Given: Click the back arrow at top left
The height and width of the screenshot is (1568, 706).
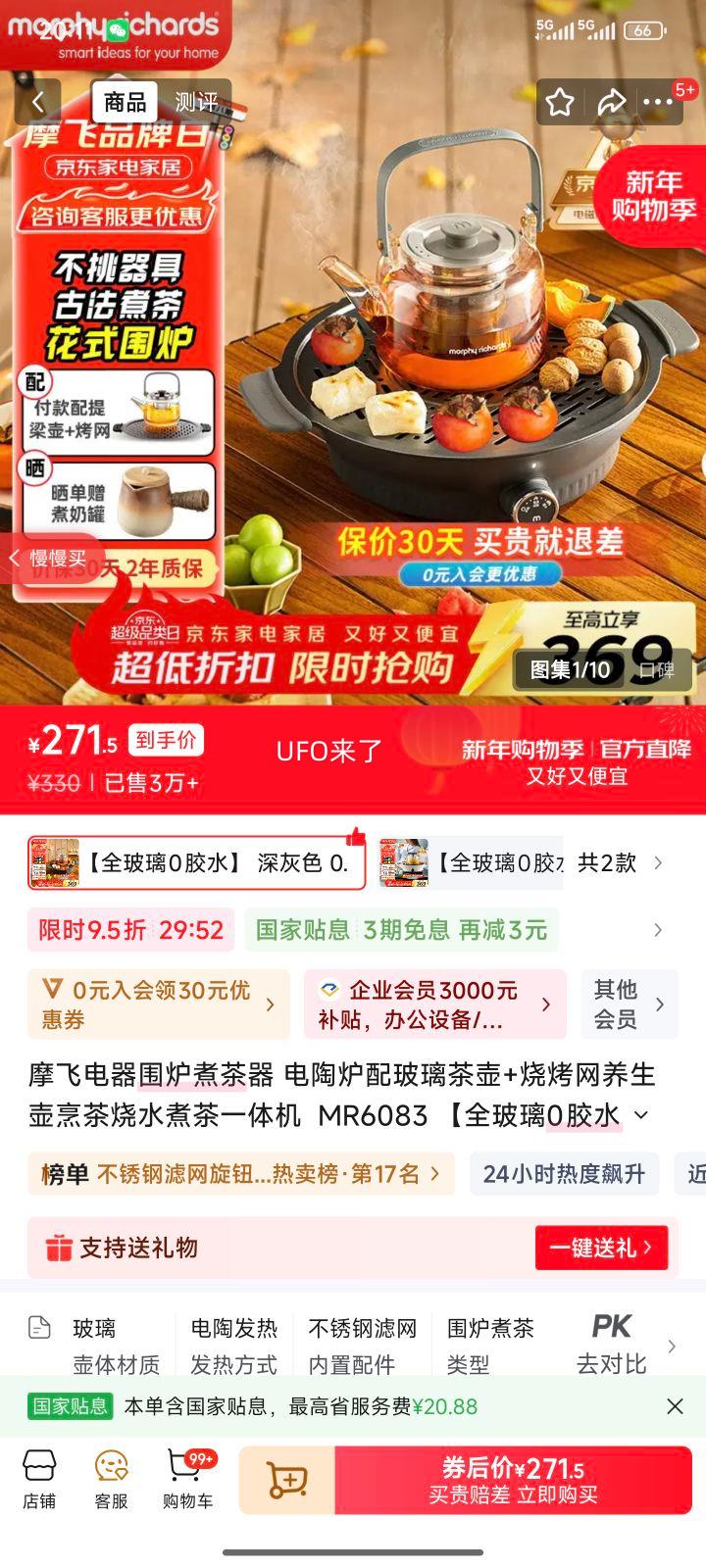Looking at the screenshot, I should pos(39,102).
